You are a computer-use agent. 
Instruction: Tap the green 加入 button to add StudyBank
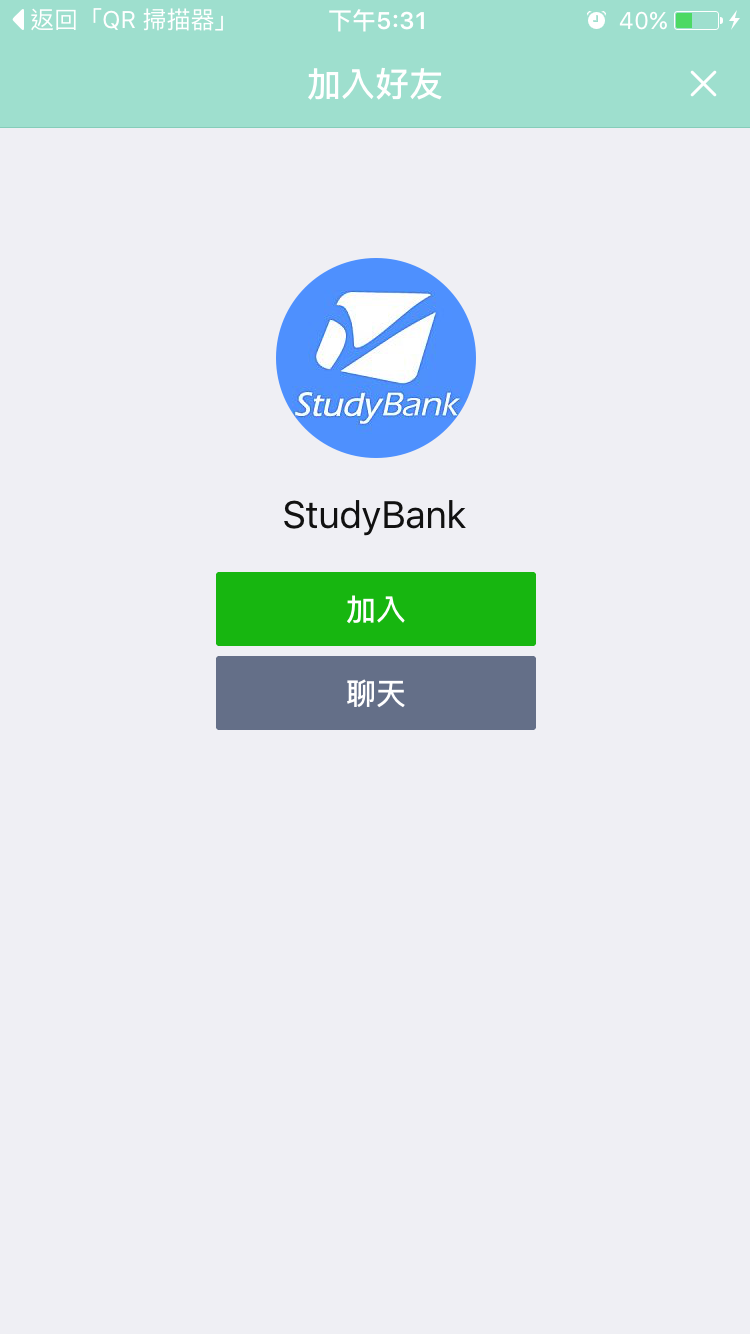tap(376, 609)
